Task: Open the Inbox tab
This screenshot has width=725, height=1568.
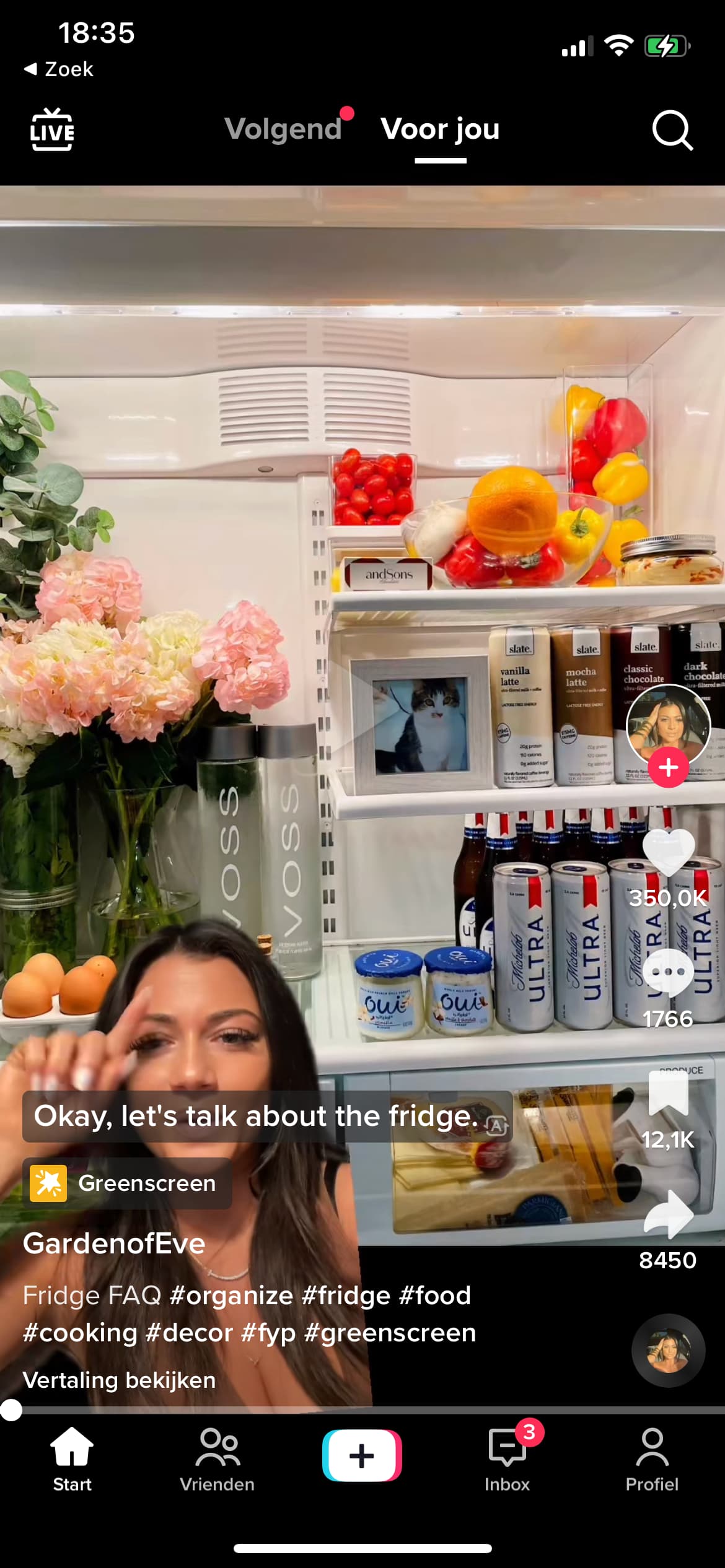Action: pos(507,1460)
